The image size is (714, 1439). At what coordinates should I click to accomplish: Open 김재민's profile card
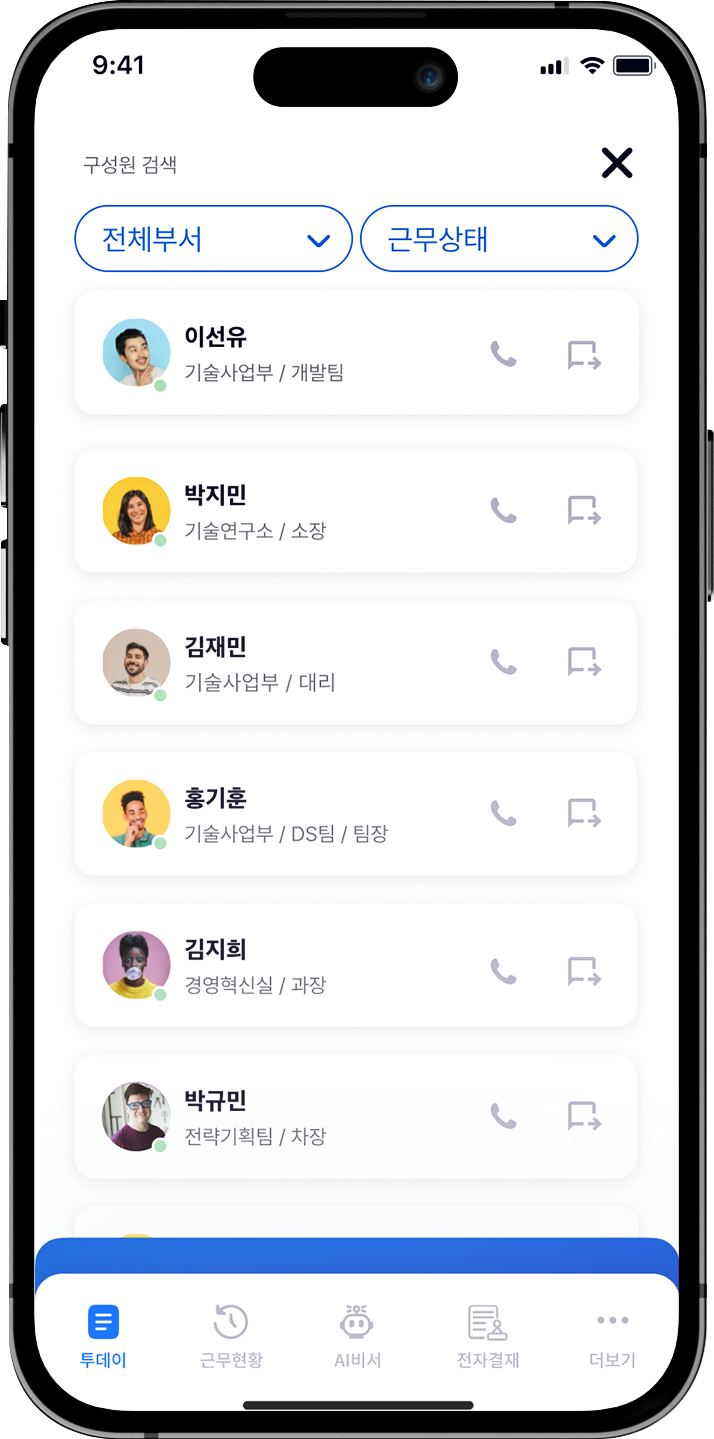click(x=300, y=663)
